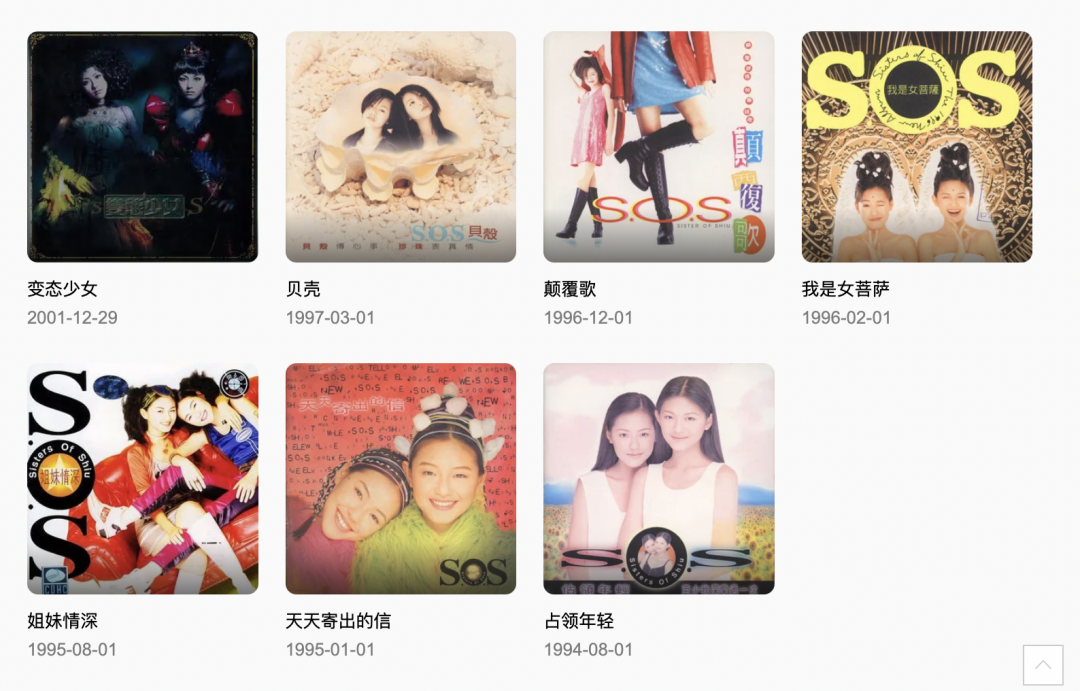Open the album 姐妹情深
1080x691 pixels.
pyautogui.click(x=142, y=478)
